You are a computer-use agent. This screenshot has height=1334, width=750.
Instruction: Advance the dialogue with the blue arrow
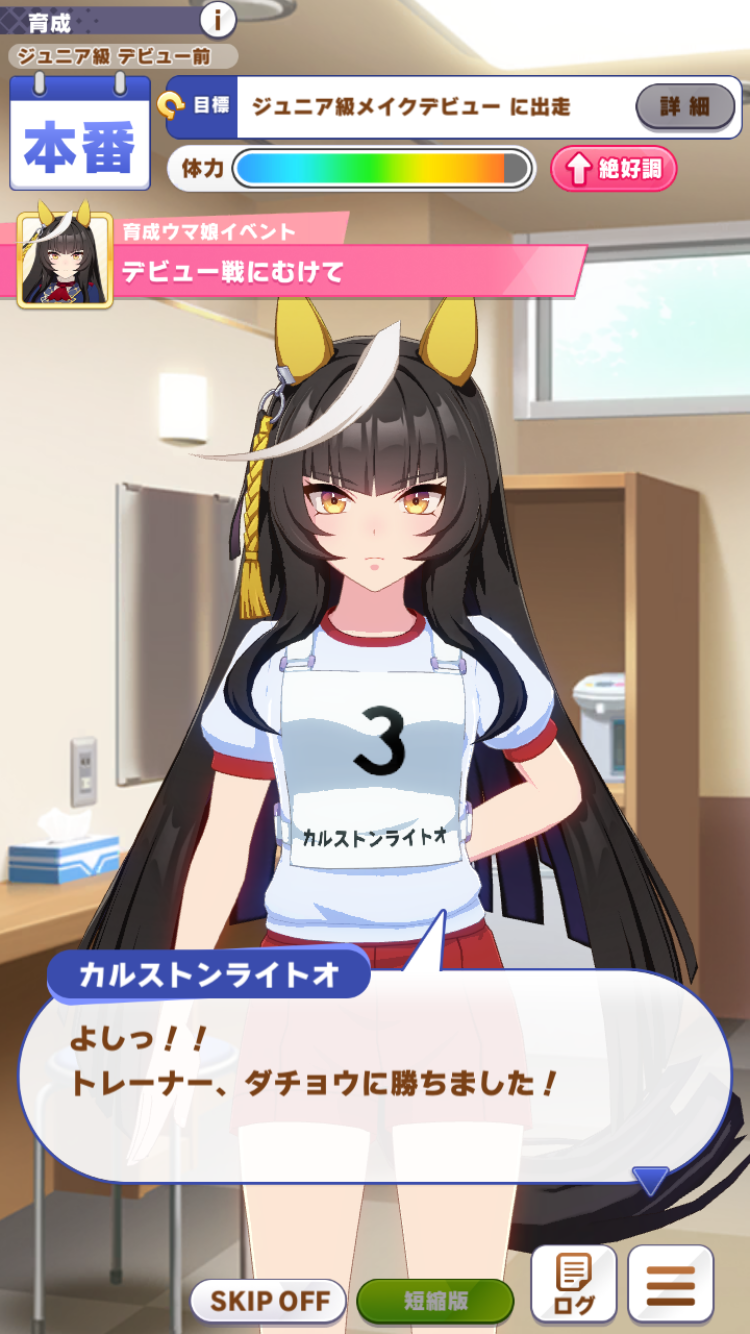tap(650, 1181)
